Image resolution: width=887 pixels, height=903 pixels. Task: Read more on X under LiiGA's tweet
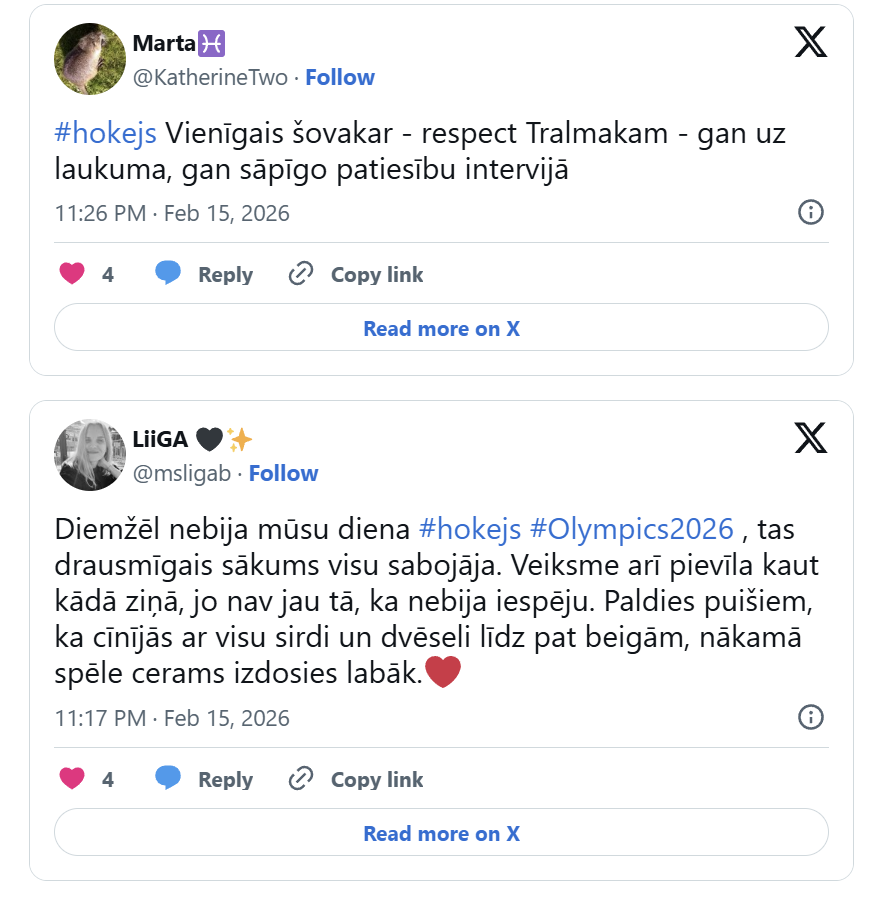[441, 833]
